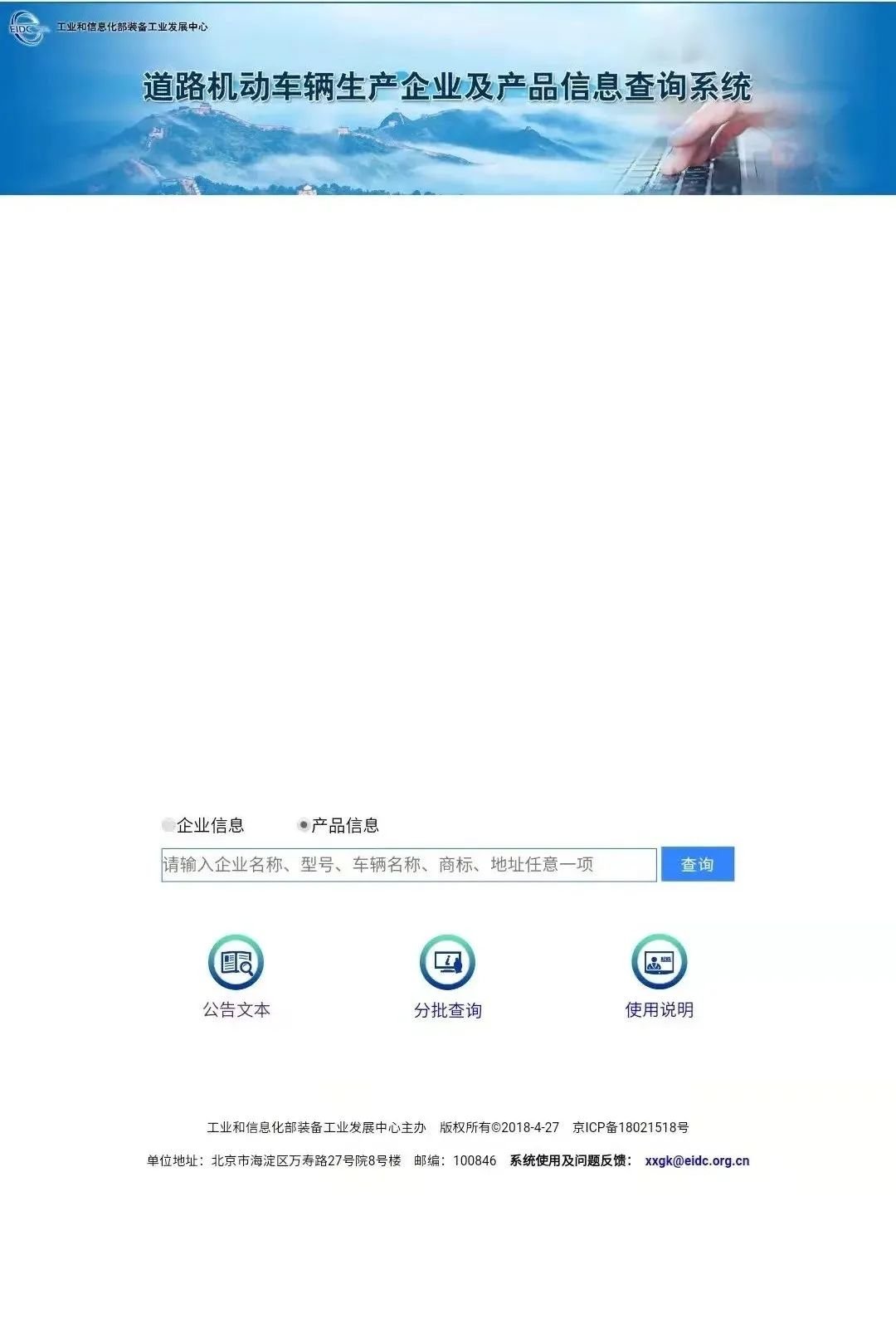Focus the enterprise name search field

point(408,865)
